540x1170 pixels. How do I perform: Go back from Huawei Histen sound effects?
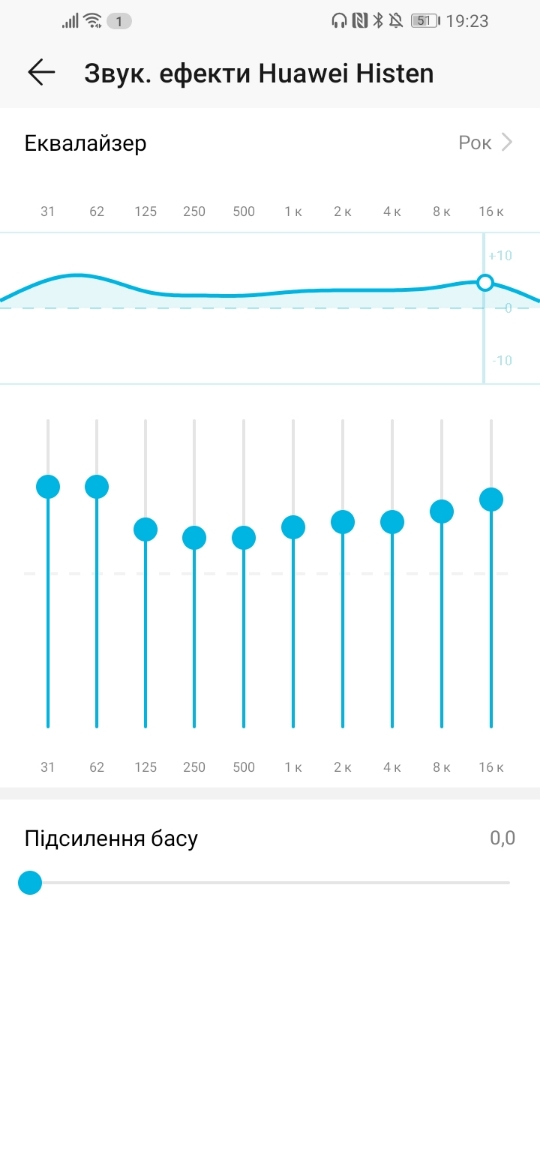[42, 72]
